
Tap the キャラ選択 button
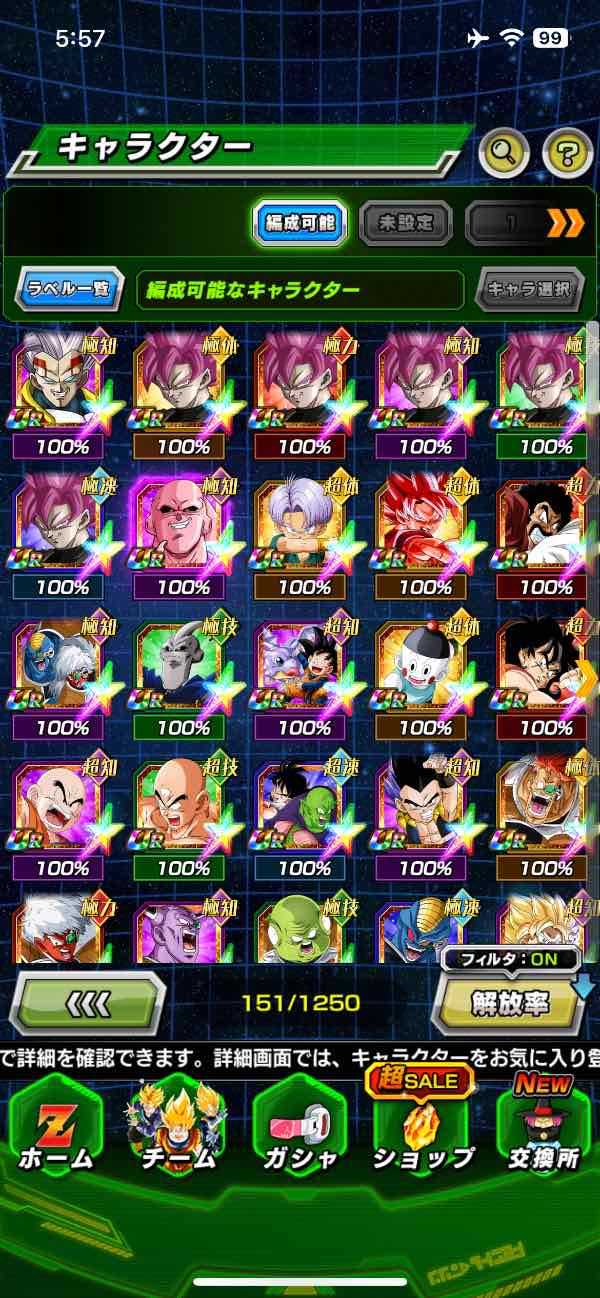pyautogui.click(x=529, y=290)
